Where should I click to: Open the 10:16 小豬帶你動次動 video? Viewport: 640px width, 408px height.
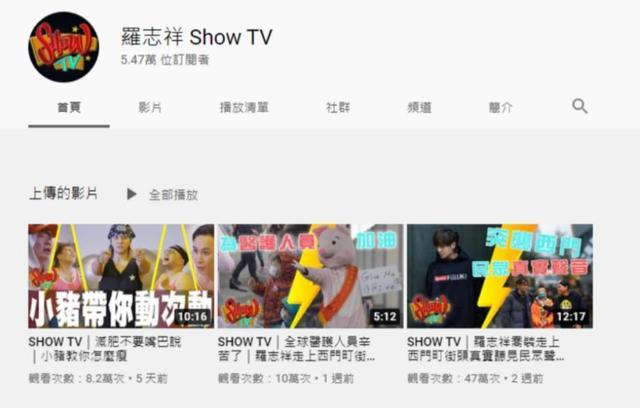(121, 276)
